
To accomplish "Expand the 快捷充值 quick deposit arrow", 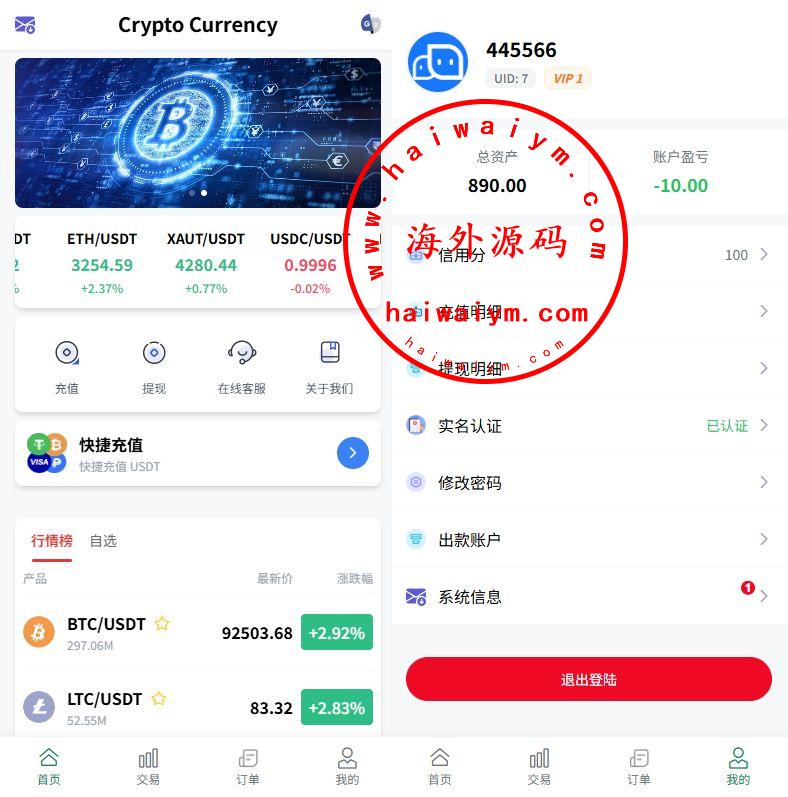I will (353, 453).
